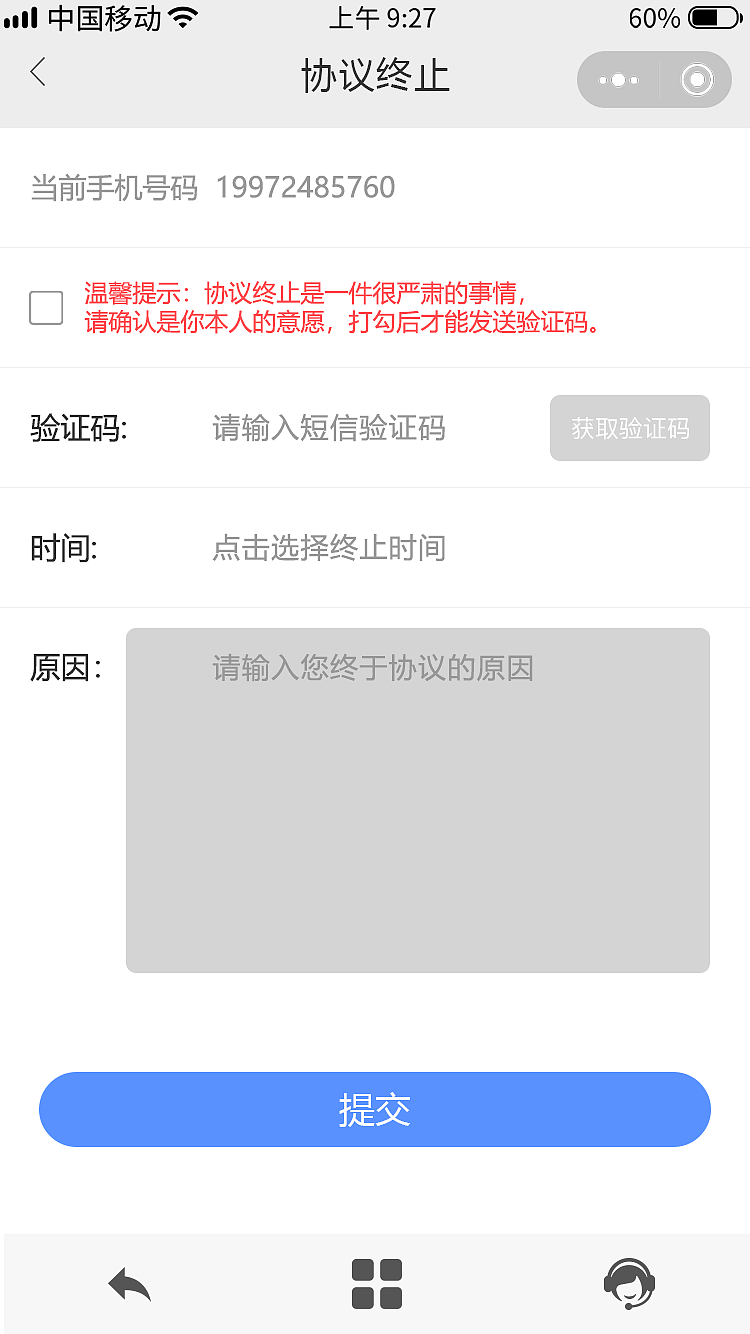The width and height of the screenshot is (750, 1334).
Task: Tap the battery indicator in the status bar
Action: 711,15
